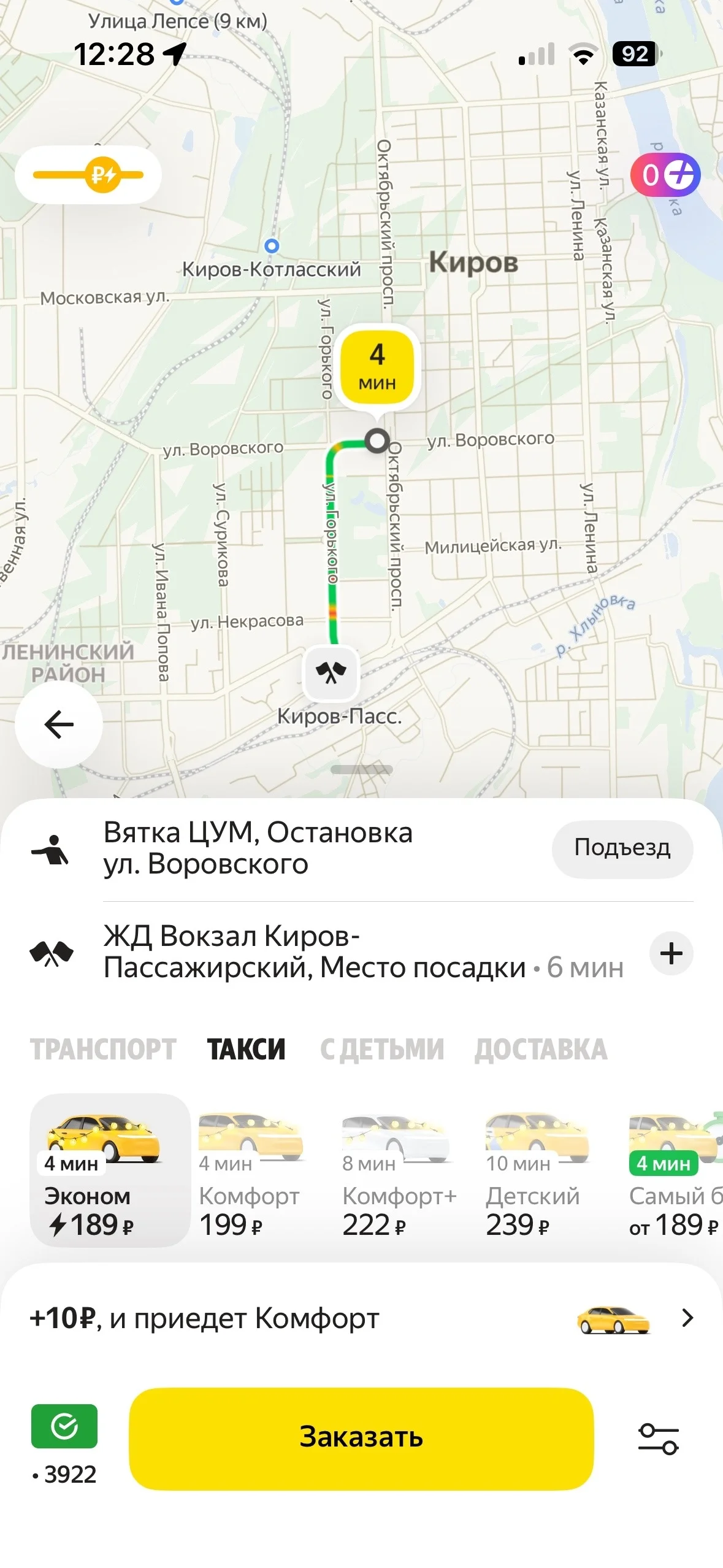Image resolution: width=723 pixels, height=1568 pixels.
Task: Switch to the С детьми tab
Action: (381, 1050)
